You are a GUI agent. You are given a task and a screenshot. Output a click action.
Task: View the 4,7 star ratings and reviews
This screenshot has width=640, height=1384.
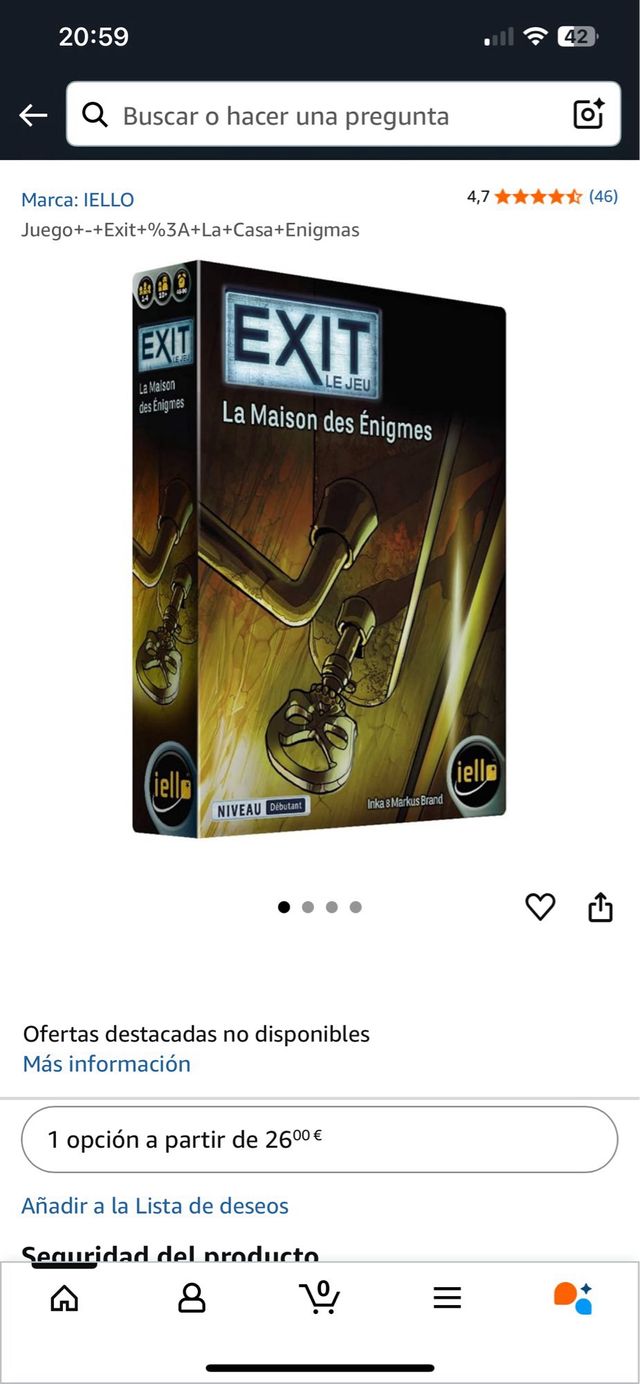coord(542,197)
